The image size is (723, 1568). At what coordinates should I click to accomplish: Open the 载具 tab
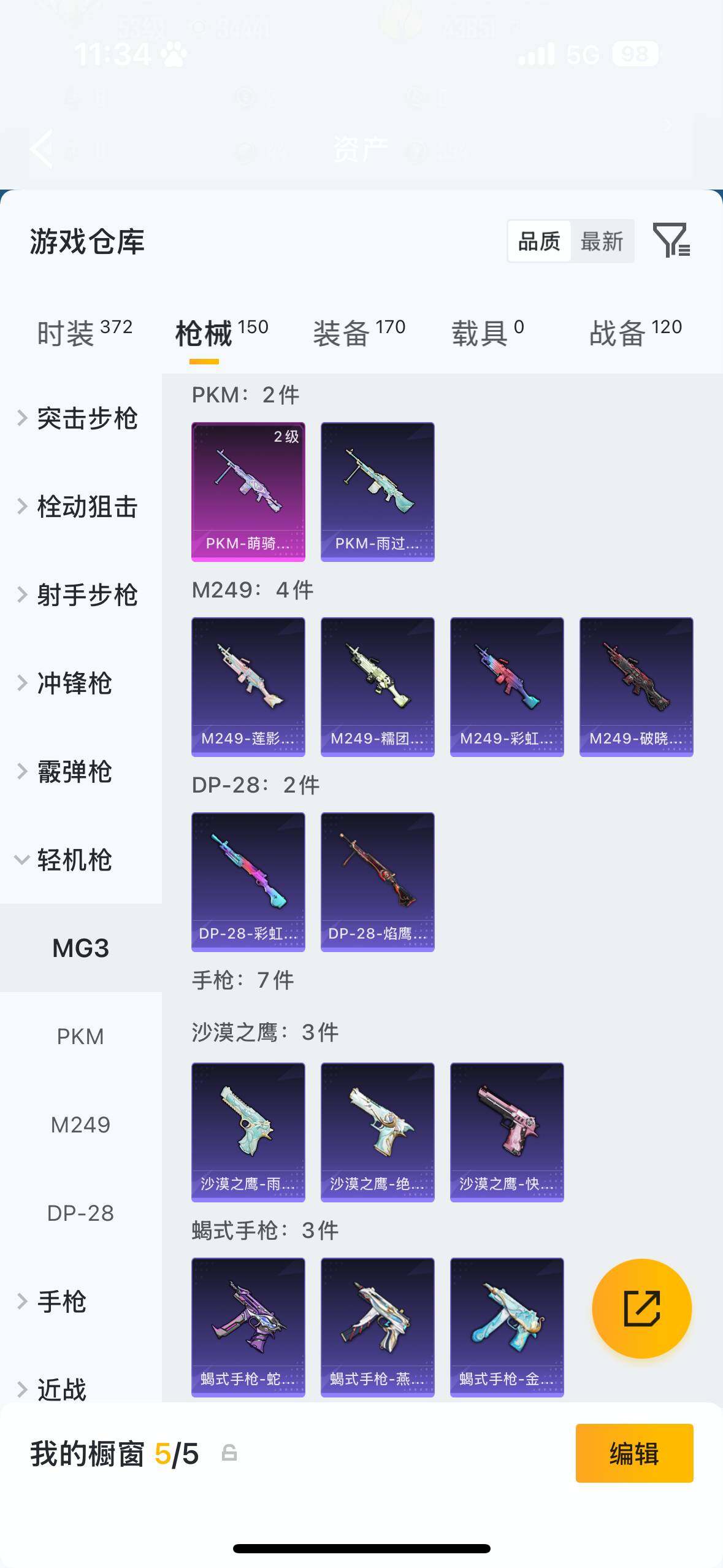tap(488, 333)
